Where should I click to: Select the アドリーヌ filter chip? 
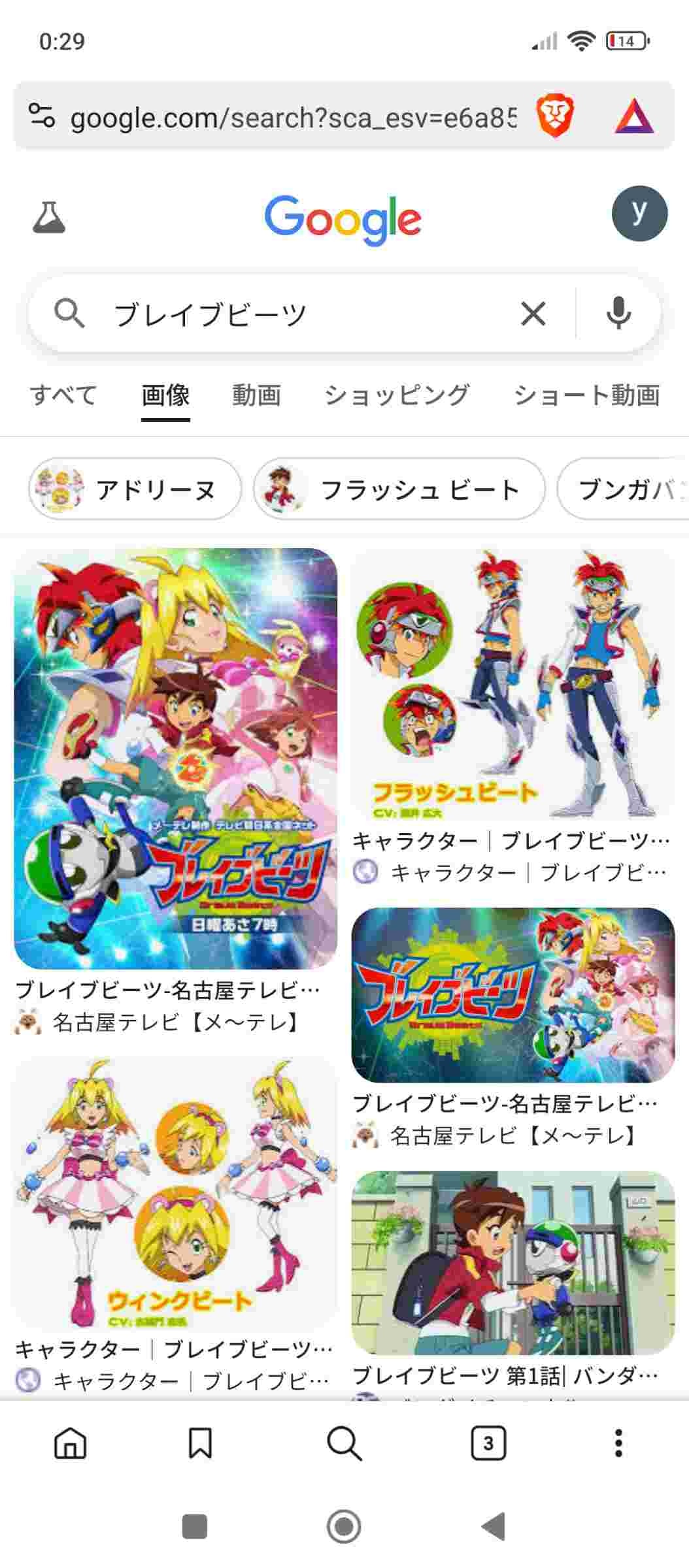coord(135,489)
